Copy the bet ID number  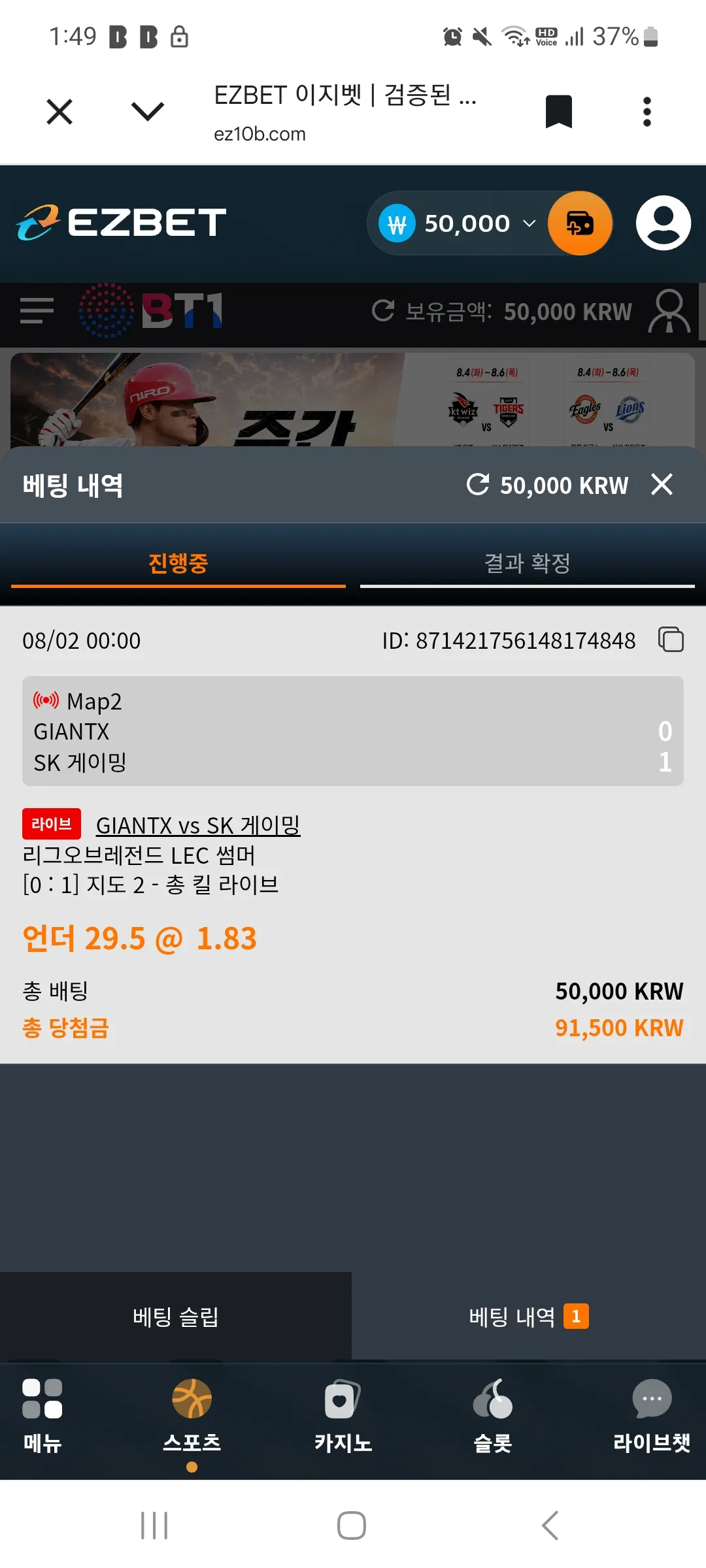click(x=671, y=640)
